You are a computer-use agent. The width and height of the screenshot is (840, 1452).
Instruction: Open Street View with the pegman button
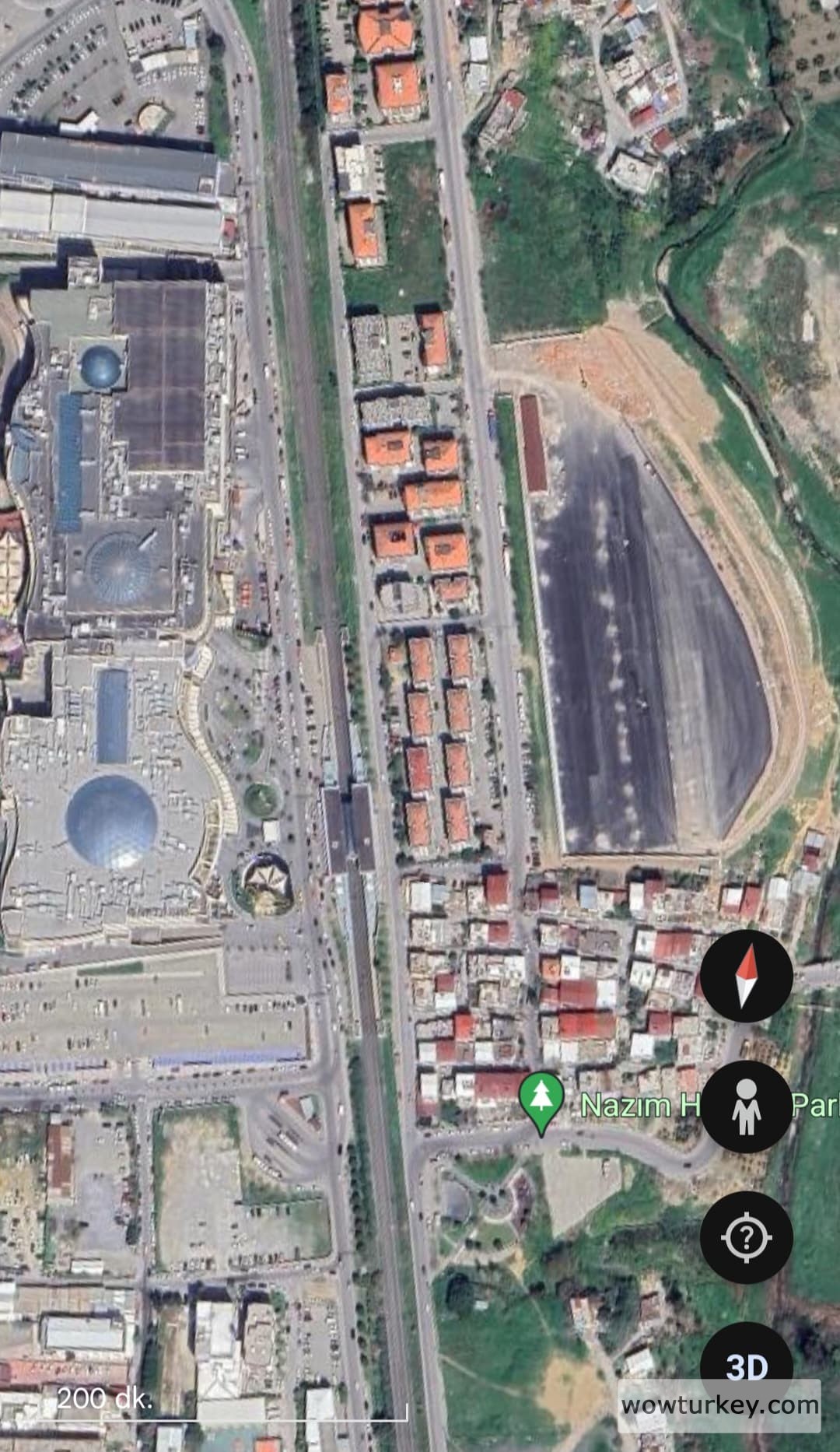click(746, 1106)
